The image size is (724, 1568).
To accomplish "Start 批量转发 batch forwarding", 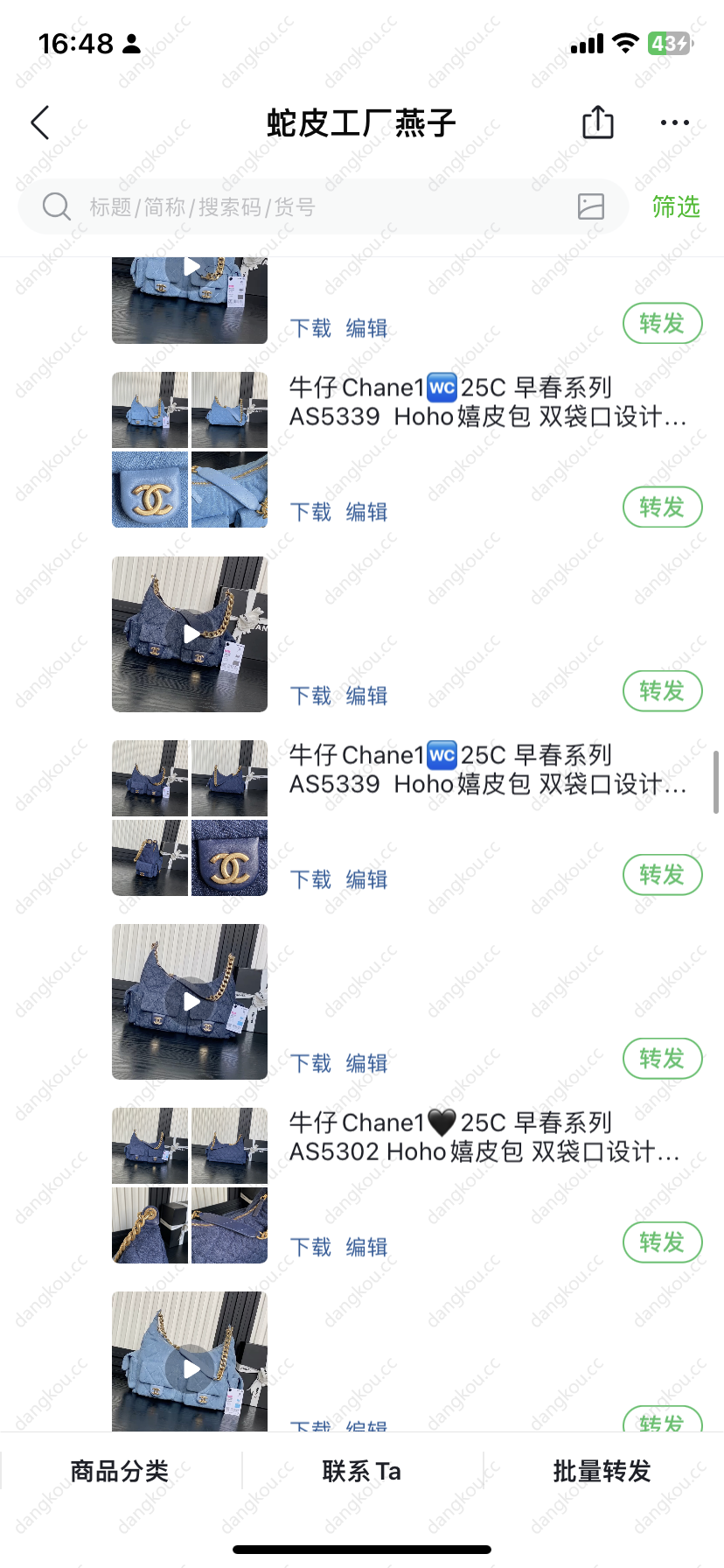I will 602,1471.
